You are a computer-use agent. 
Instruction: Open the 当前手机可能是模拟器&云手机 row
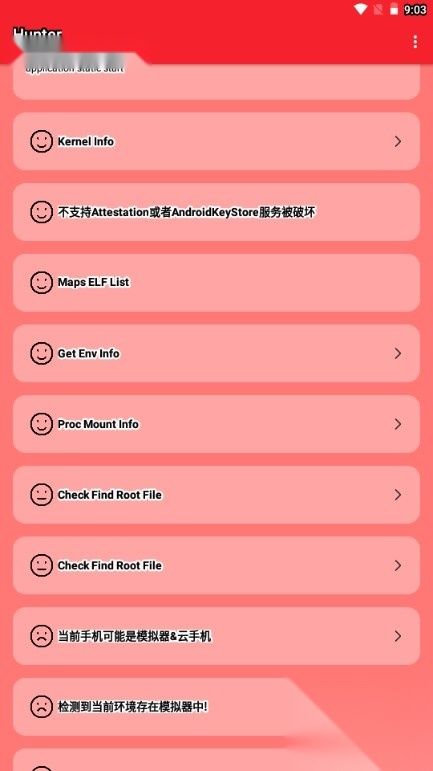click(216, 636)
